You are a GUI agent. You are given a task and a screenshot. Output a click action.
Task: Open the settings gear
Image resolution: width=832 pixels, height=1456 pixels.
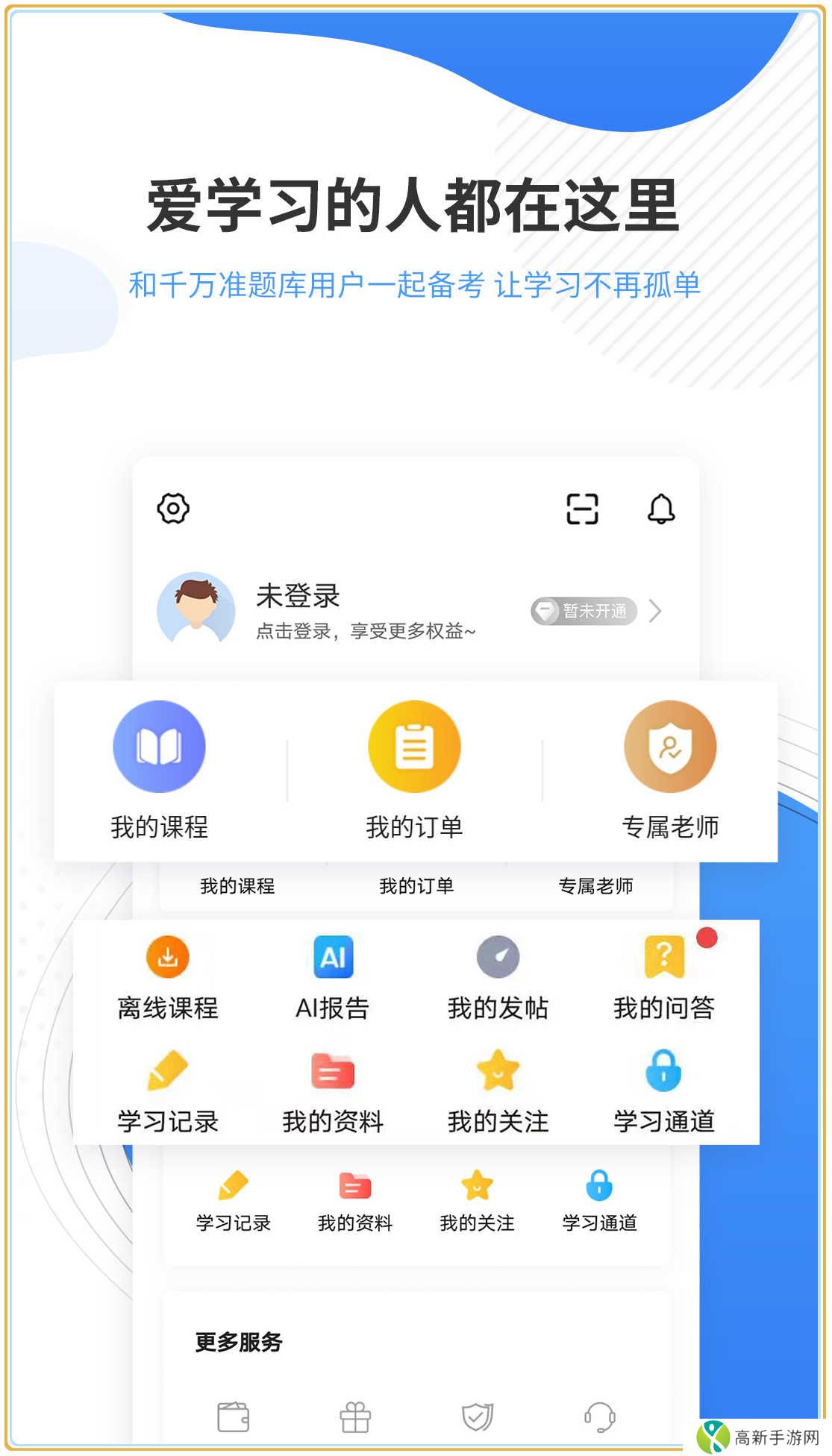[172, 509]
